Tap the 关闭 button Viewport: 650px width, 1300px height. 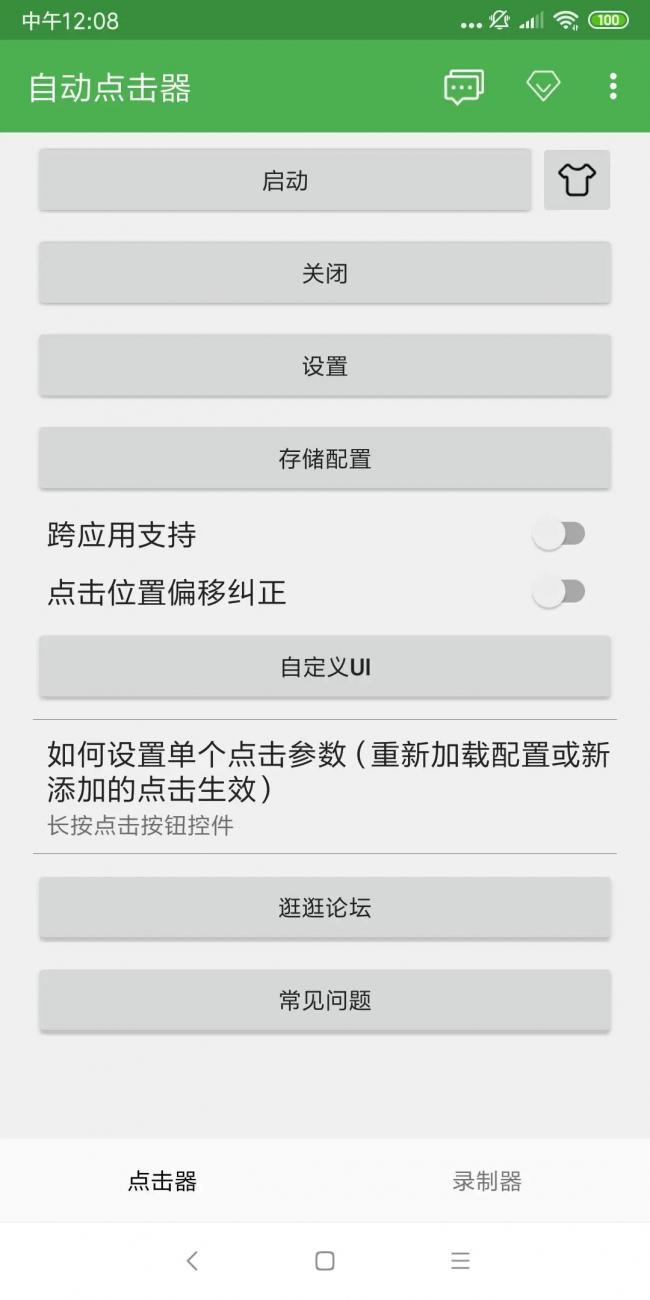click(x=325, y=273)
